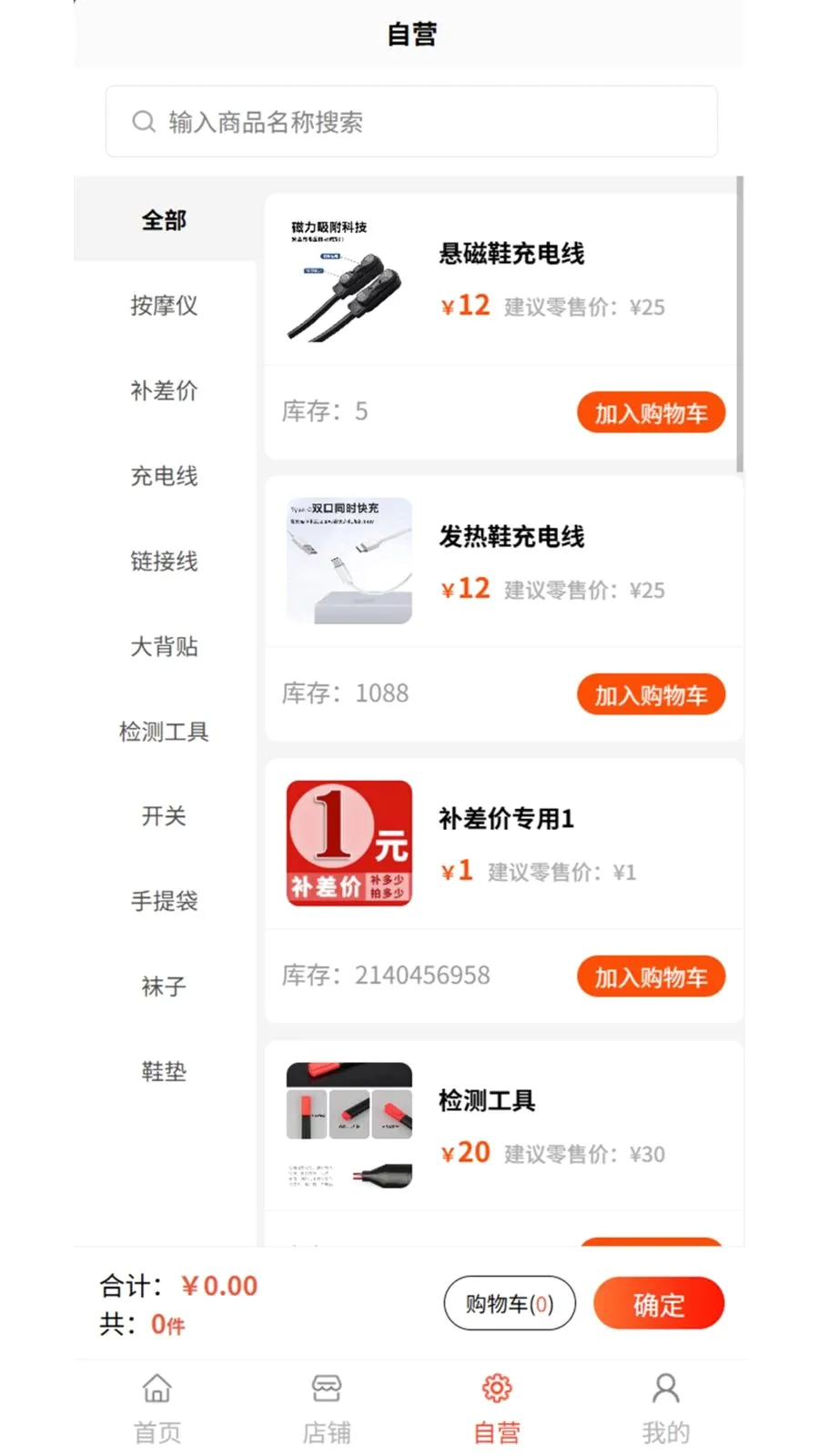Select the 手提袋 category
The image size is (819, 1456).
point(164,901)
